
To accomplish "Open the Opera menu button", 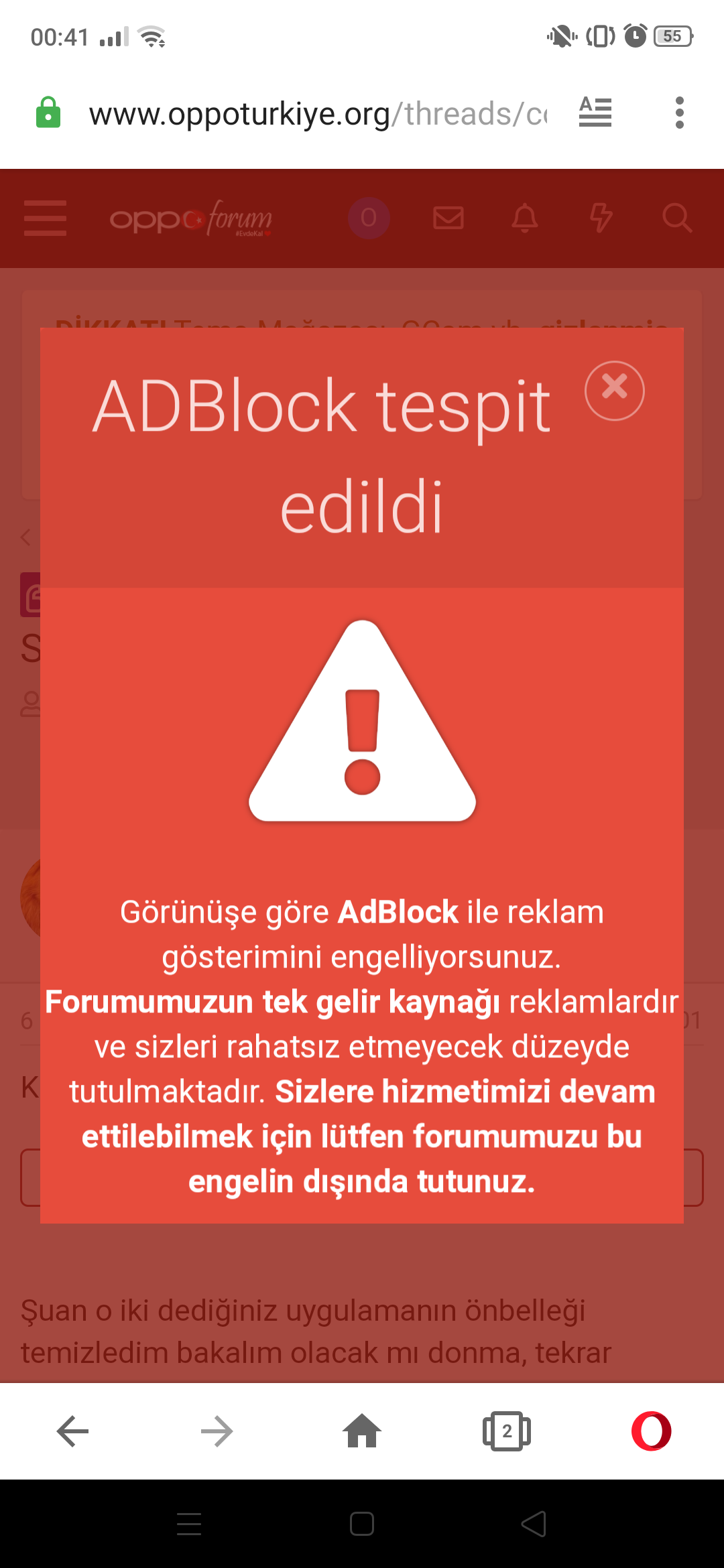I will 652,1431.
